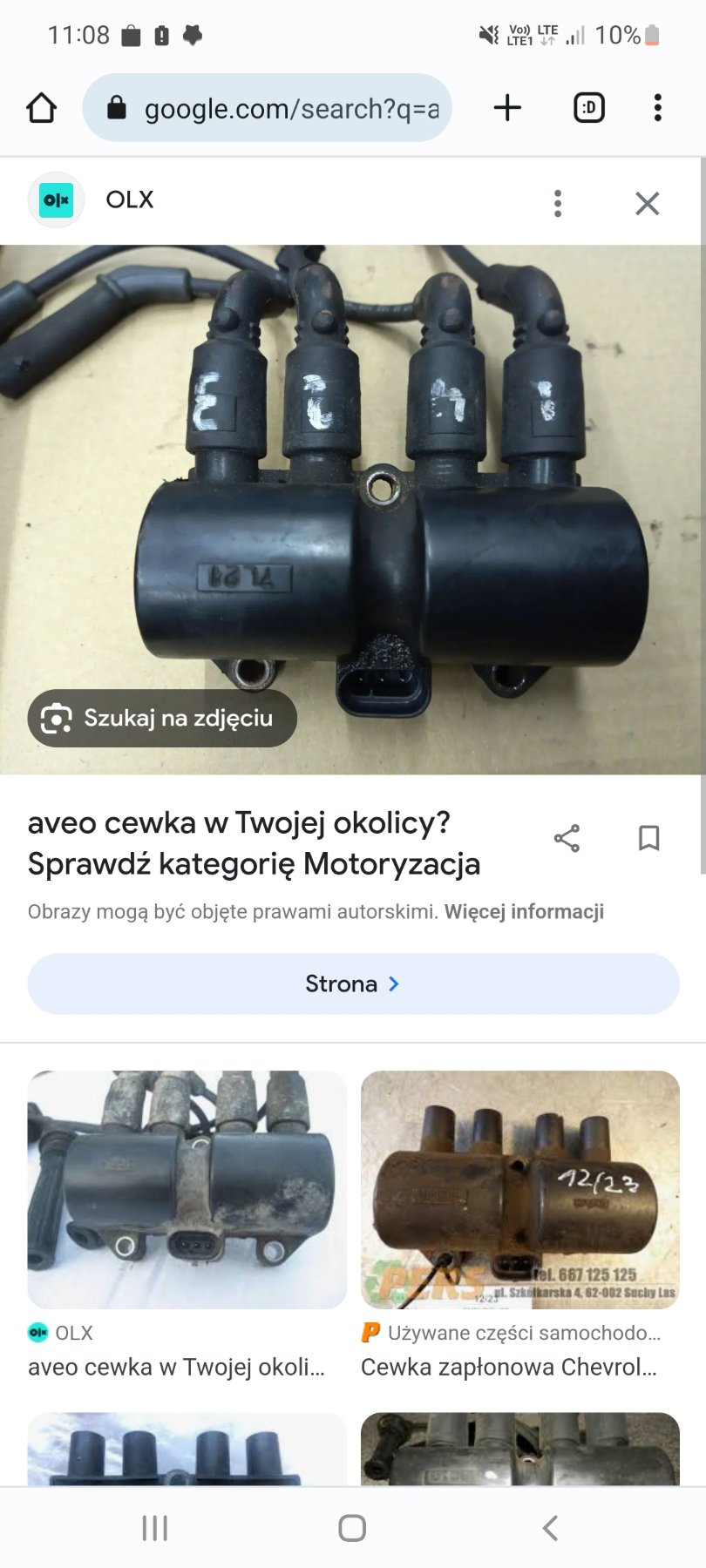The image size is (706, 1568).
Task: Bookmark this image result
Action: 649,838
